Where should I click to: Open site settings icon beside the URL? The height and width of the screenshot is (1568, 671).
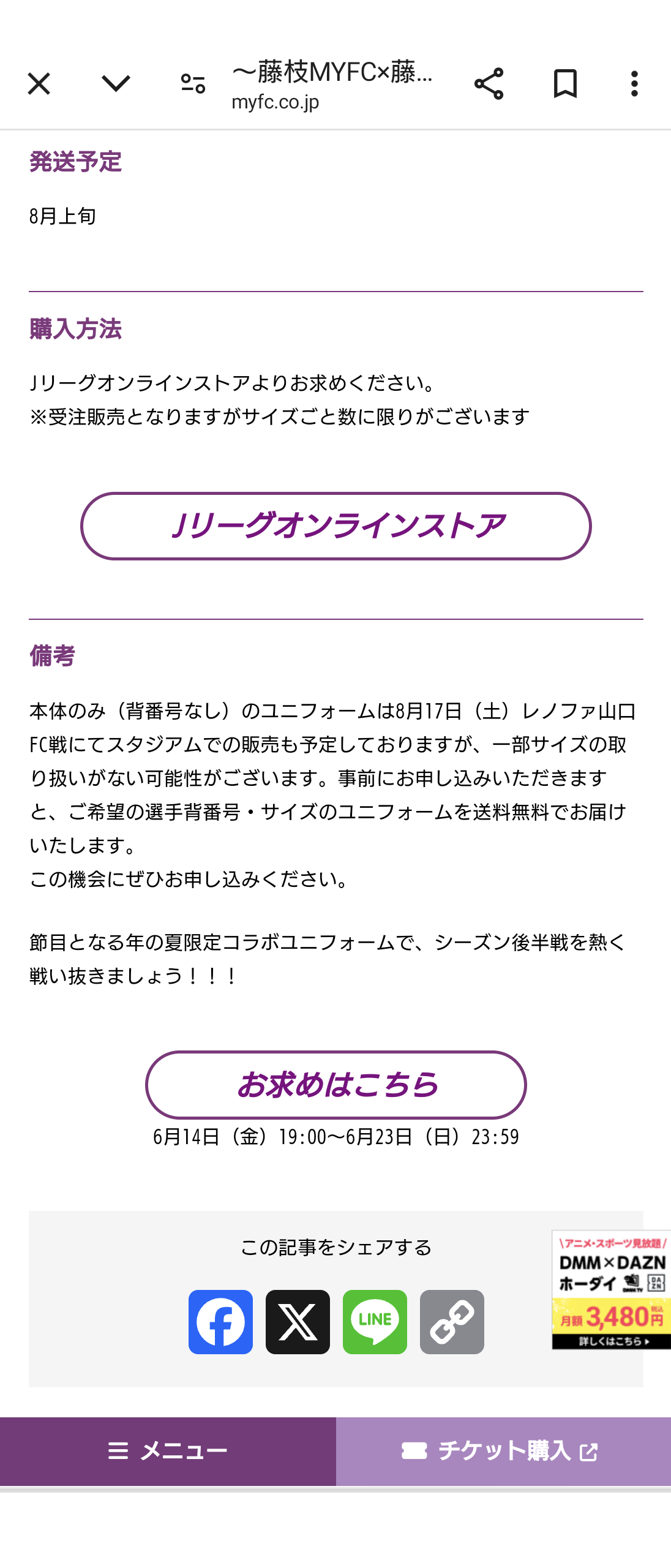click(x=193, y=84)
